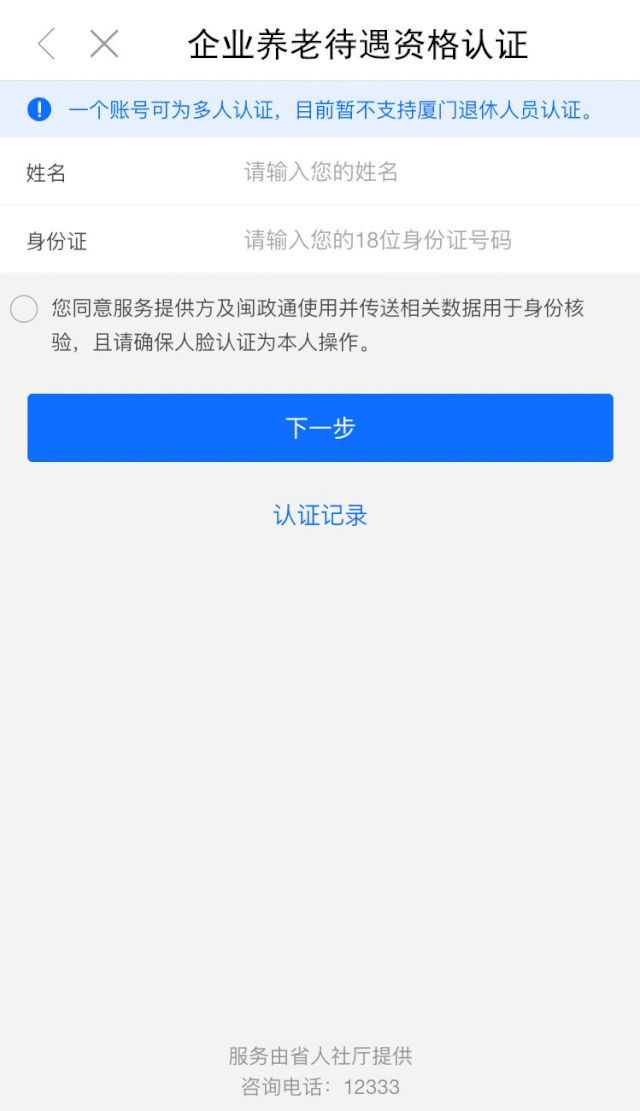Image resolution: width=640 pixels, height=1111 pixels.
Task: Go back using the header back arrow
Action: [x=46, y=44]
